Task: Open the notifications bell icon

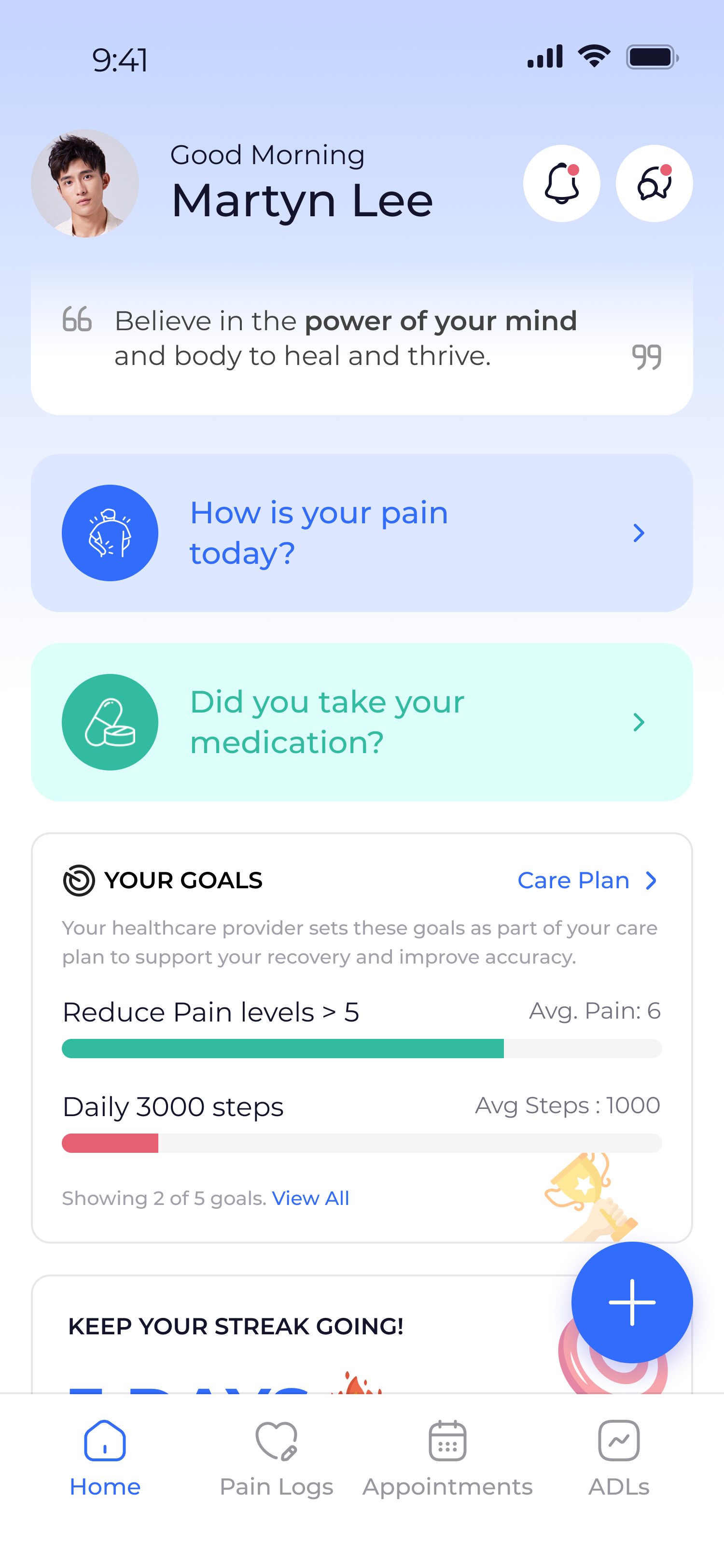Action: (x=561, y=183)
